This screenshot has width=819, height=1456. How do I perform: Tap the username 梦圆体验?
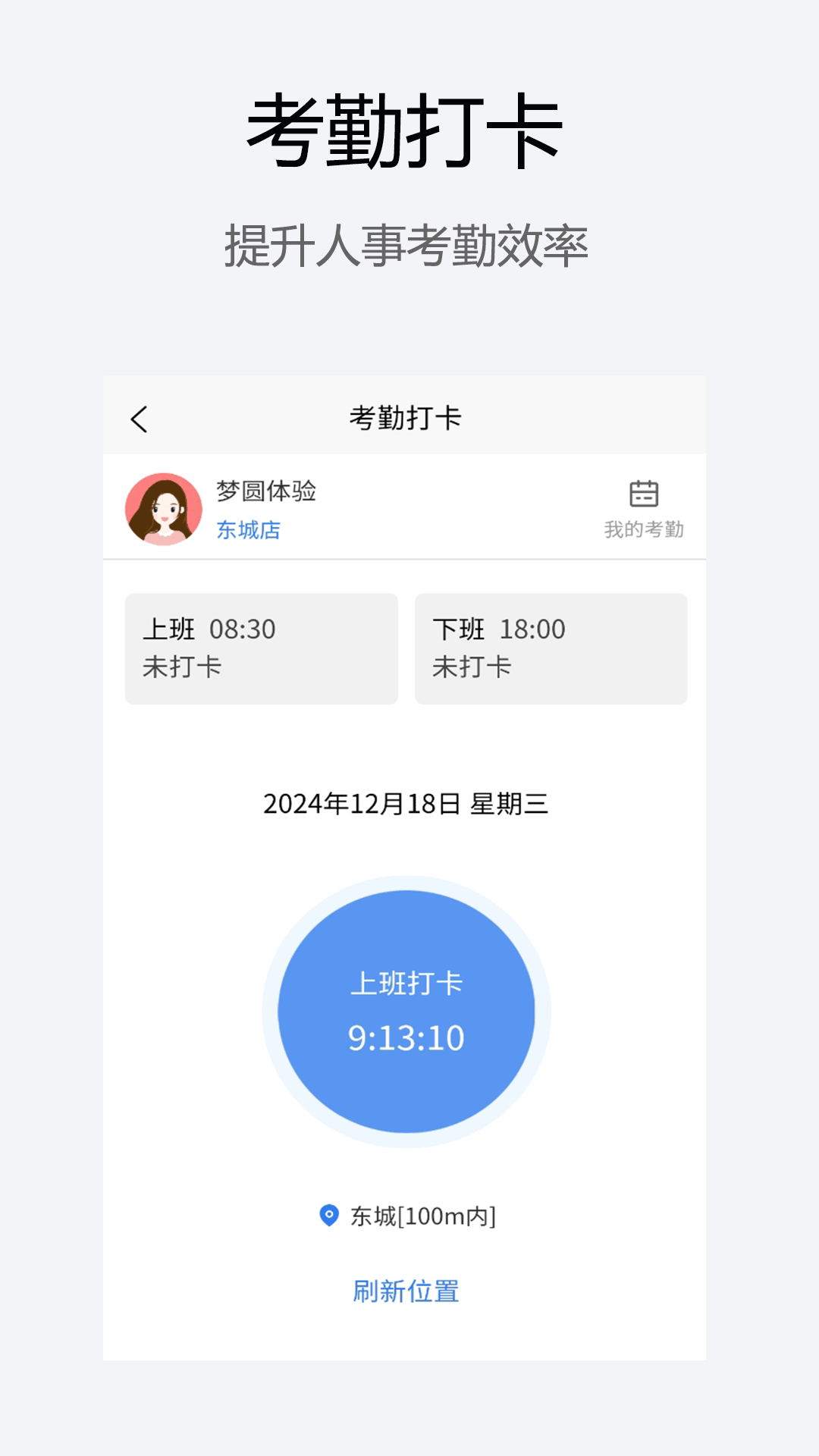265,491
